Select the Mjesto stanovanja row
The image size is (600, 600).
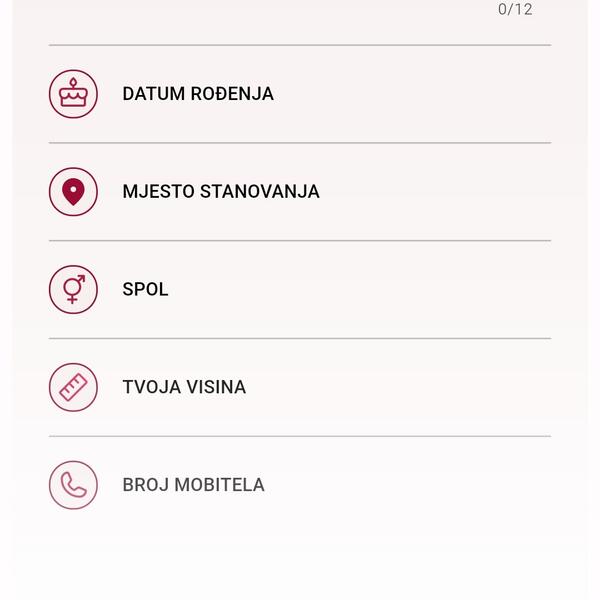tap(221, 192)
